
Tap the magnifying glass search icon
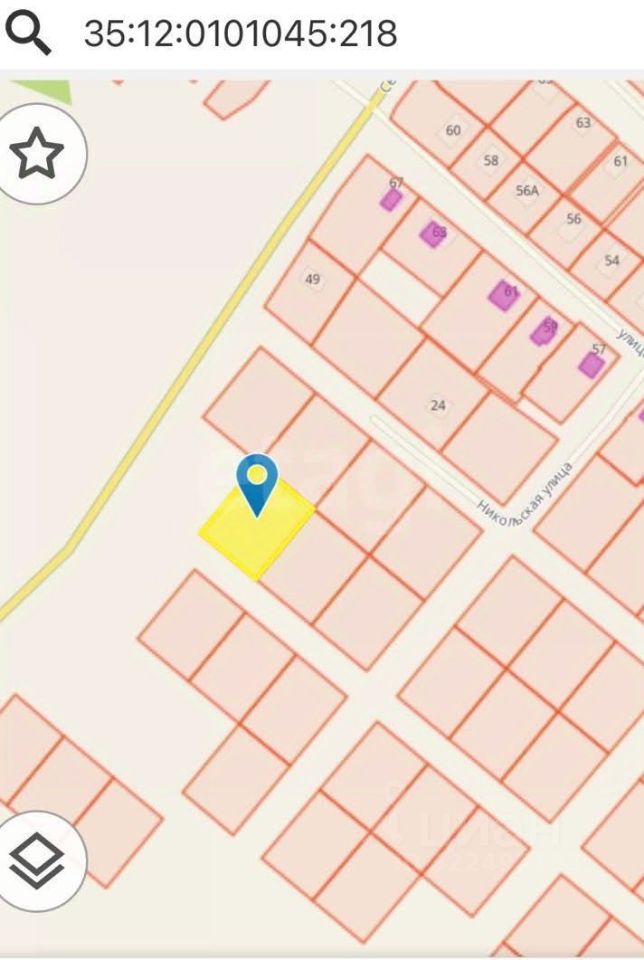[27, 34]
